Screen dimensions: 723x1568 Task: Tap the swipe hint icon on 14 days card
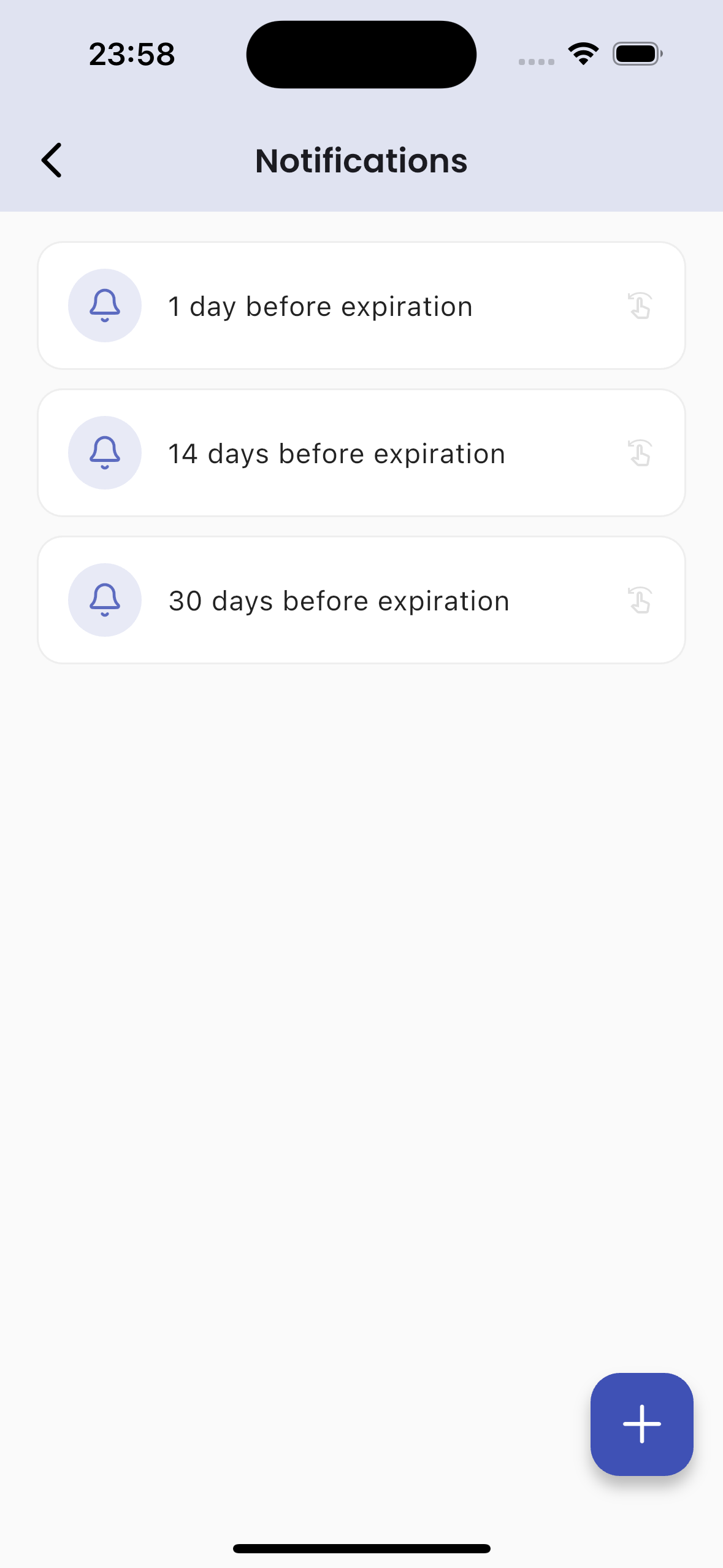coord(640,453)
